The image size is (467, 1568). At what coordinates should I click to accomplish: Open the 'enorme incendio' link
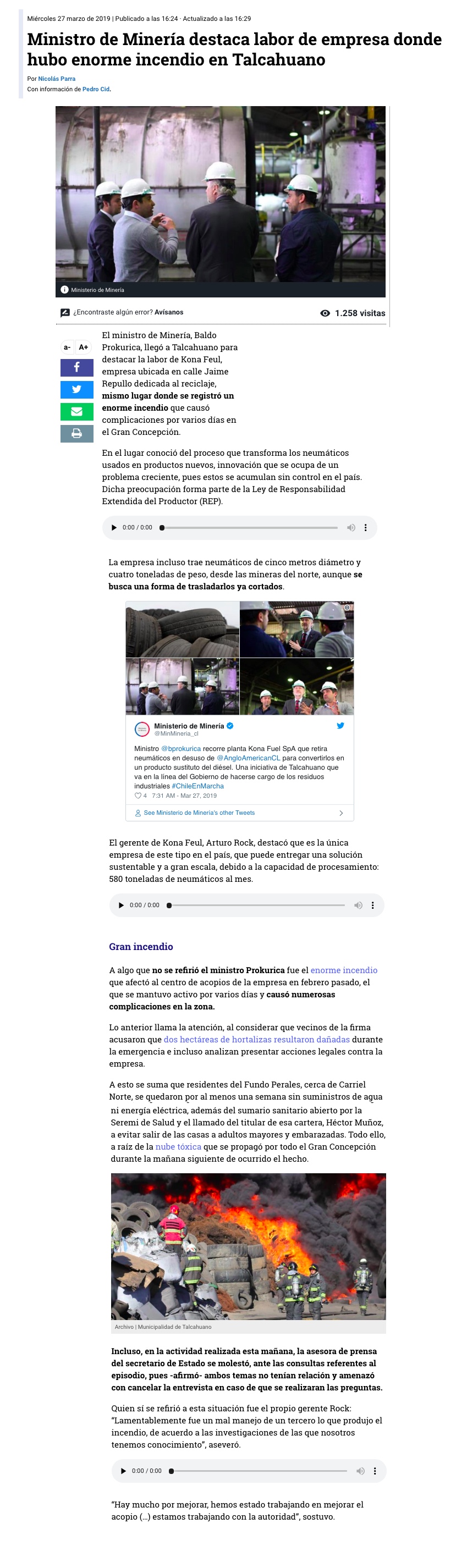343,970
